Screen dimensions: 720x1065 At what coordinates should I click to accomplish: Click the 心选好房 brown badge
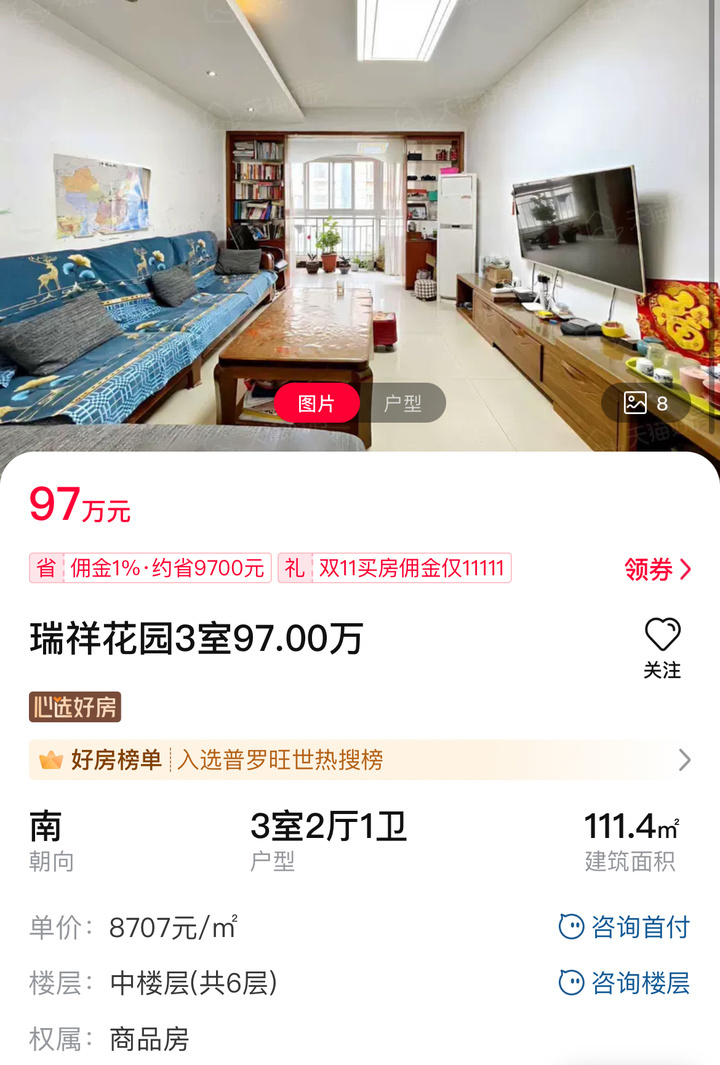pos(73,708)
